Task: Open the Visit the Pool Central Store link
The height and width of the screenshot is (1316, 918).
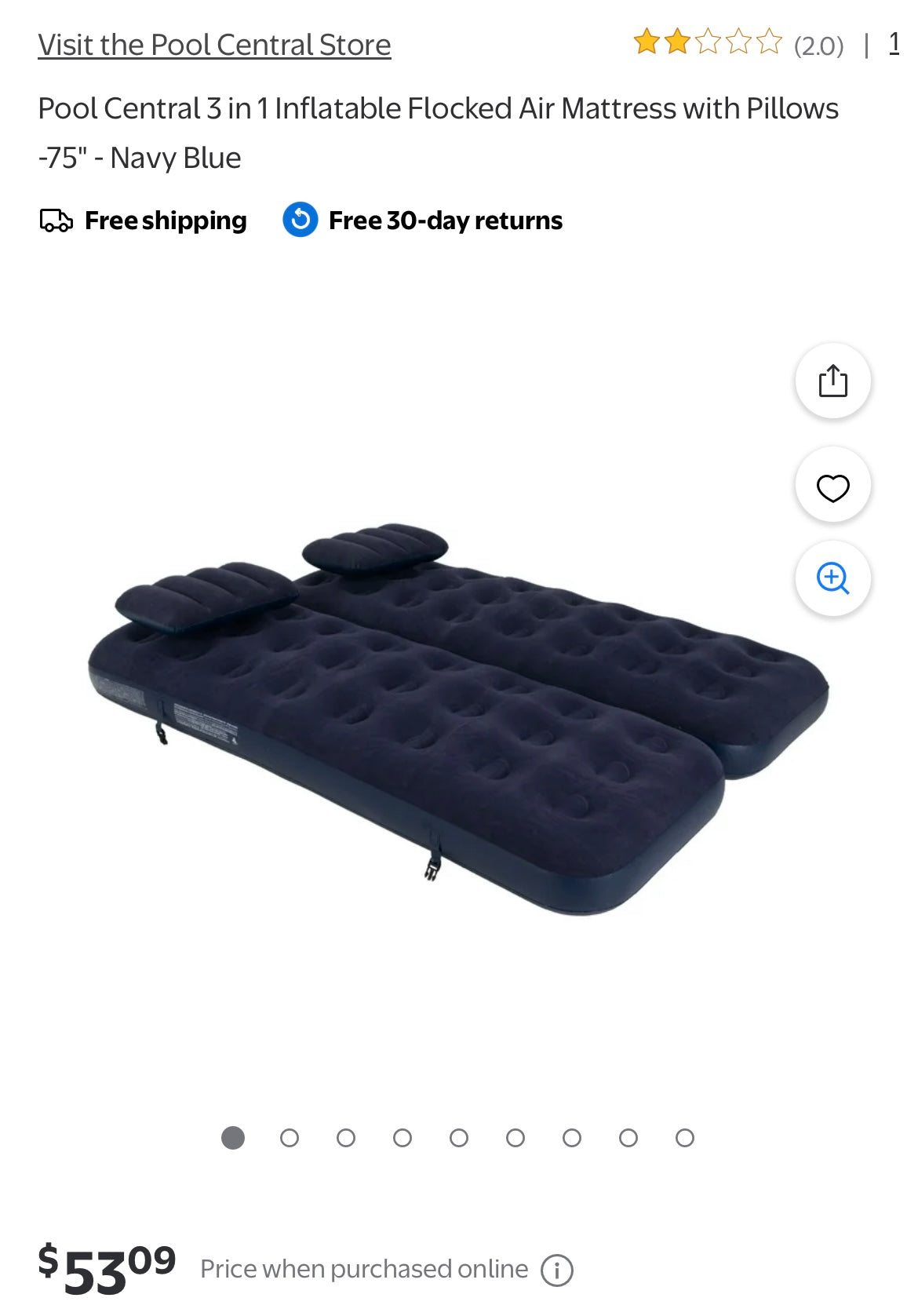Action: point(214,45)
